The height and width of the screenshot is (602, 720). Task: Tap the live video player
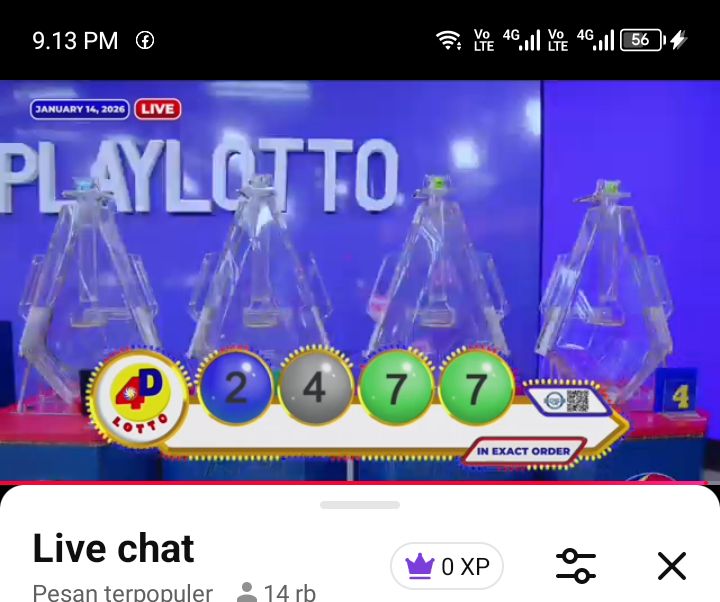coord(360,280)
